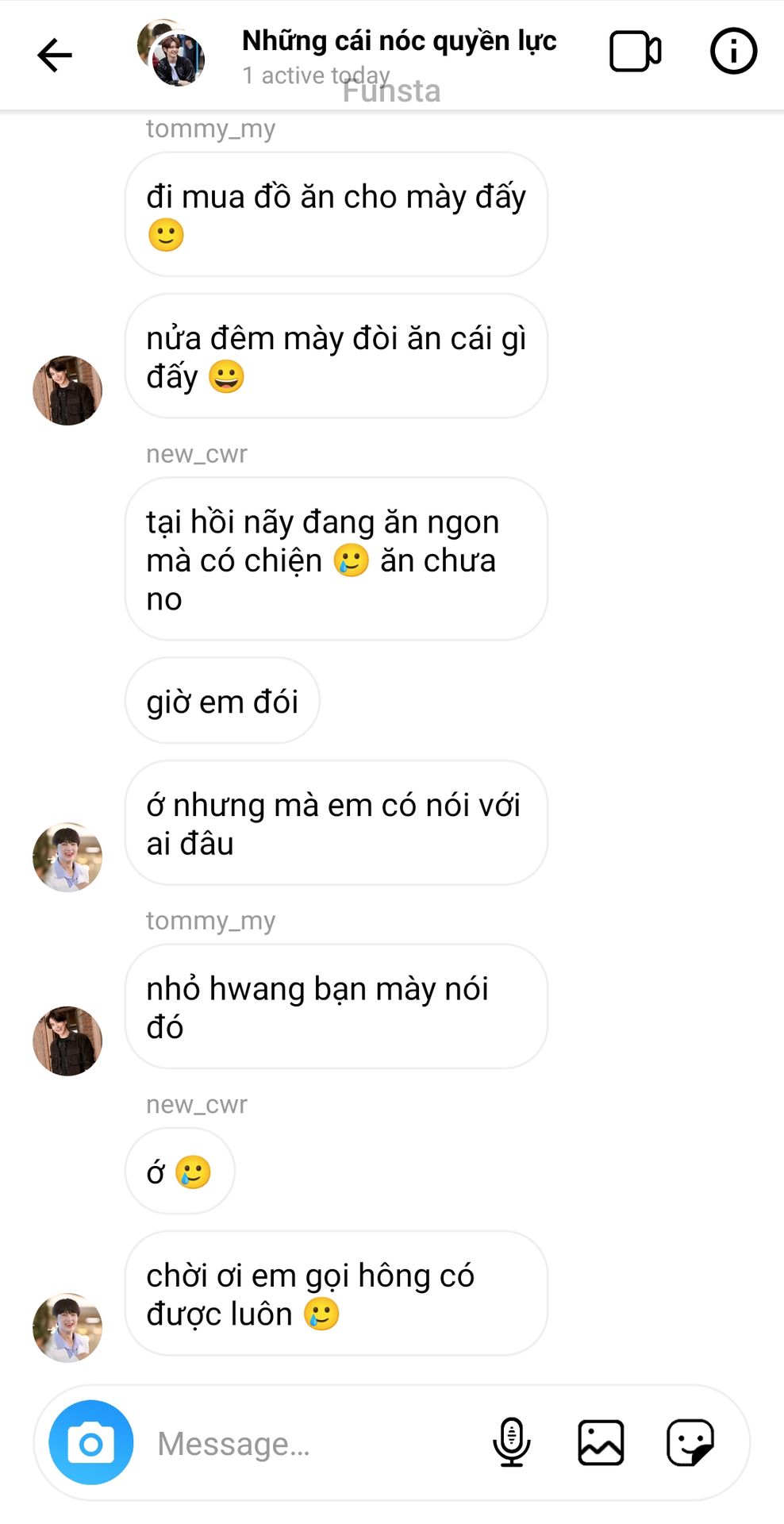The height and width of the screenshot is (1524, 784).
Task: Open the blue camera button
Action: pos(91,1442)
